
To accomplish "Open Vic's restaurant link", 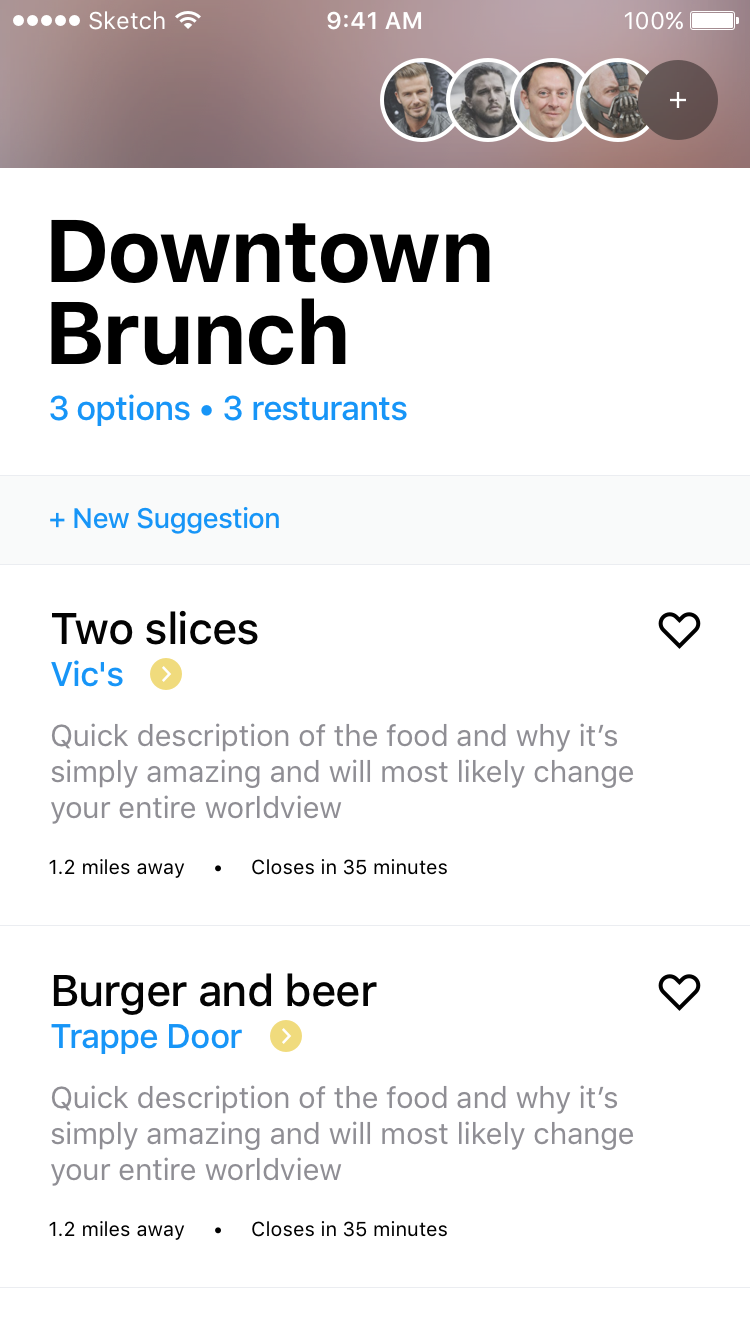I will (87, 674).
